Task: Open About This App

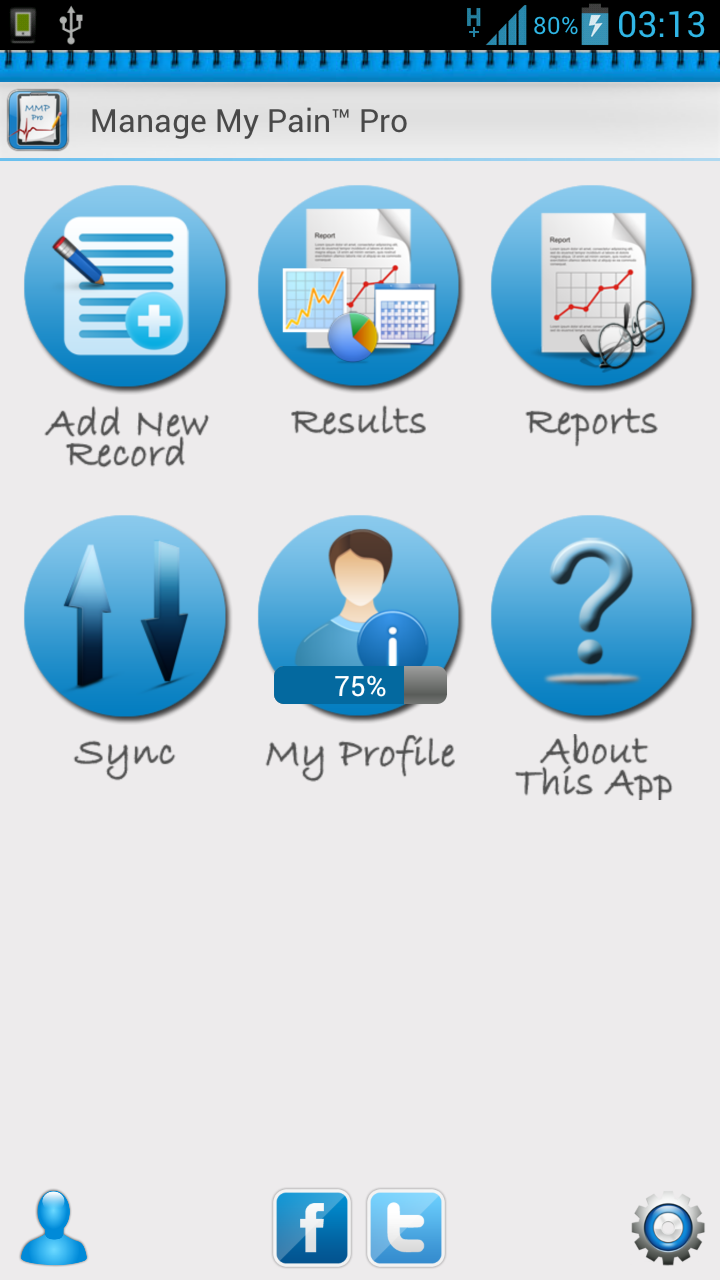Action: (592, 617)
